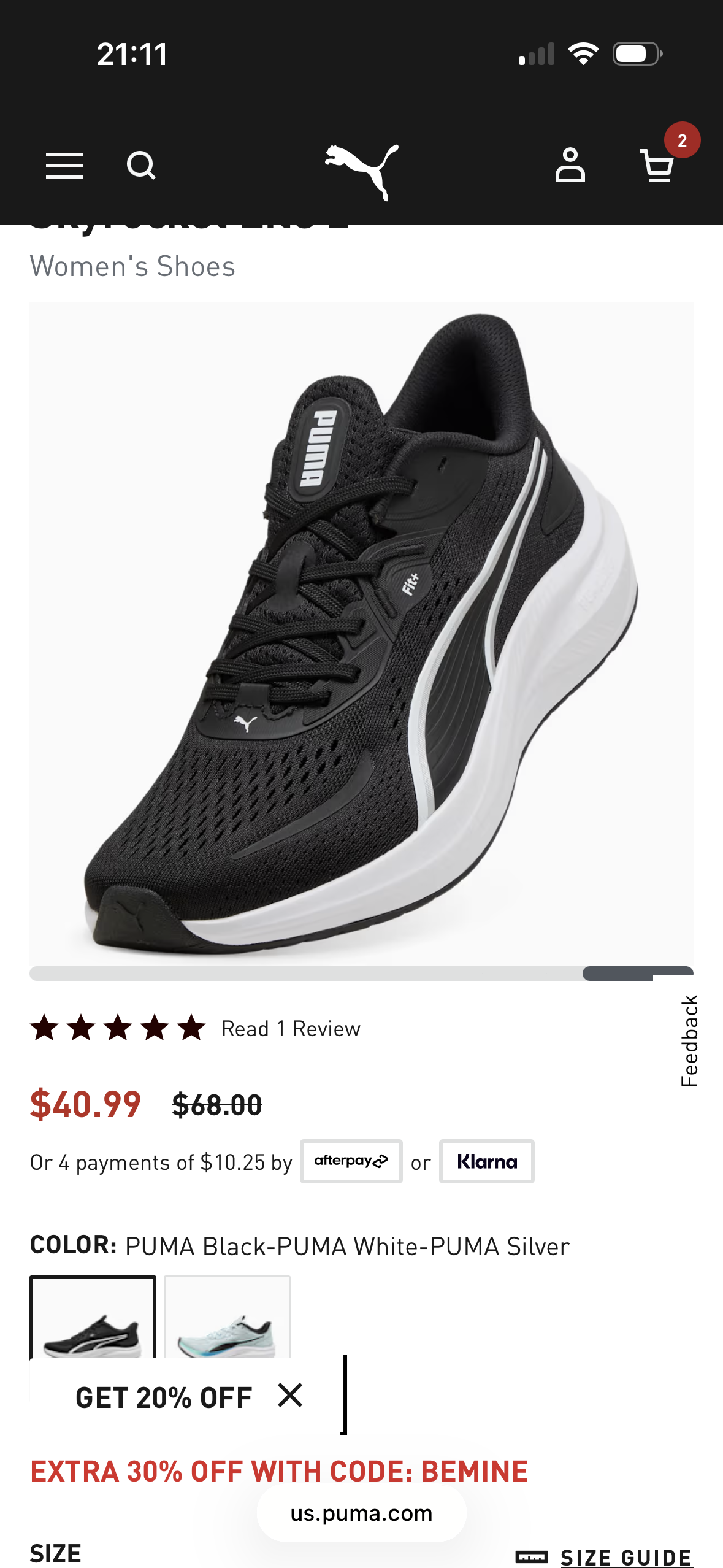Open the GET 20% OFF offer
Viewport: 723px width, 1568px height.
(x=164, y=1398)
